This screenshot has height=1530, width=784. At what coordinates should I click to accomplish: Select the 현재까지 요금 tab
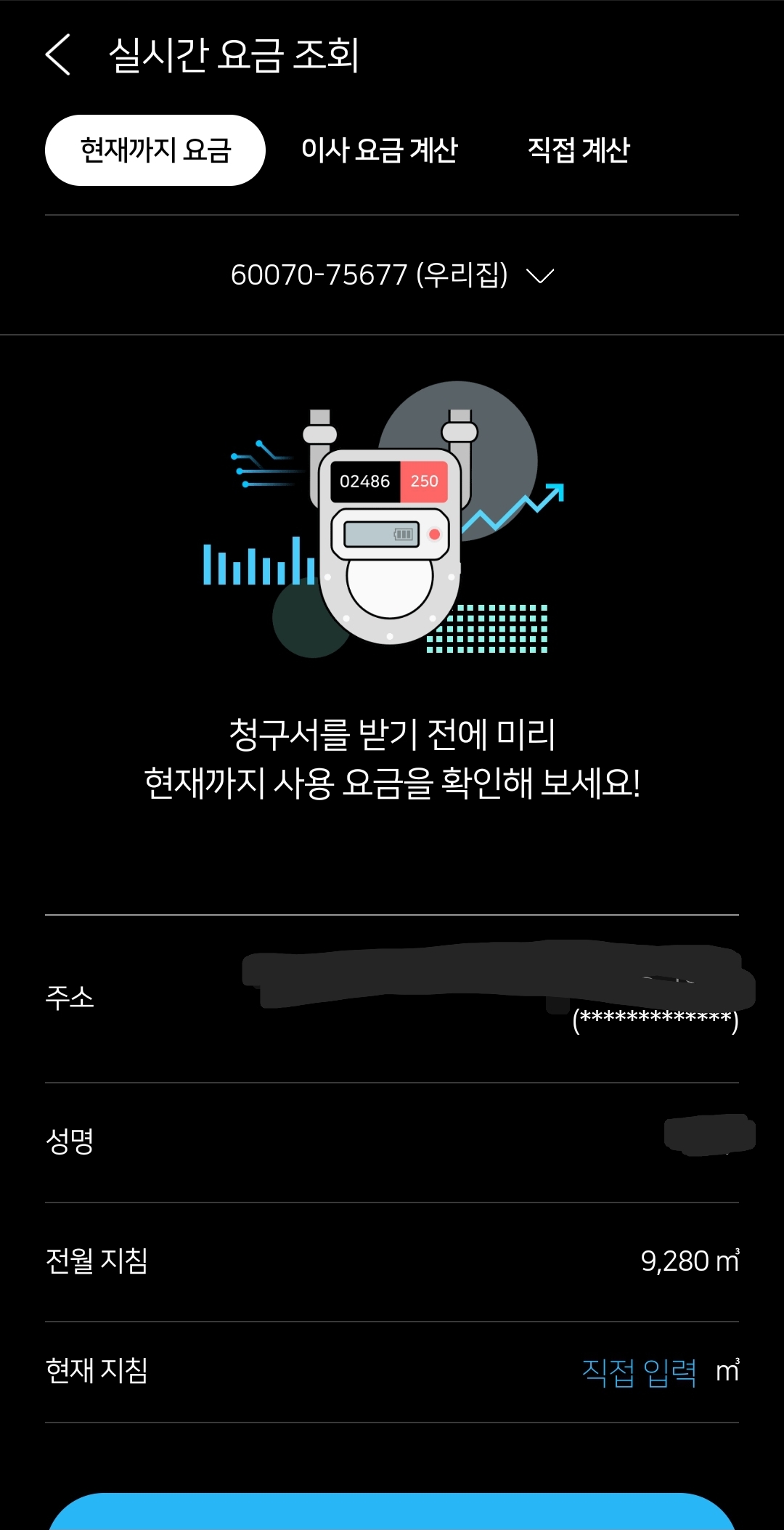coord(155,150)
